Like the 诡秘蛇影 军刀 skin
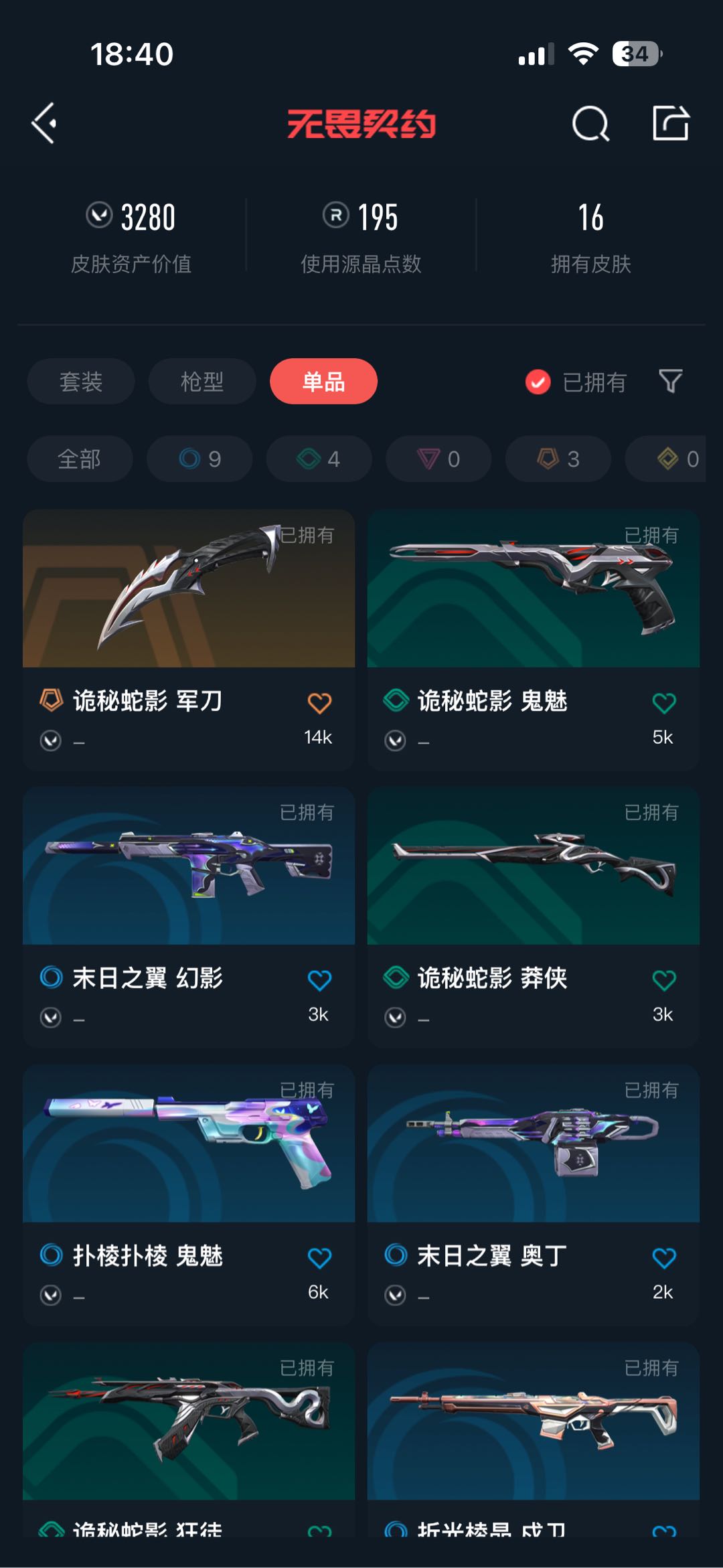The image size is (723, 1568). 319,704
